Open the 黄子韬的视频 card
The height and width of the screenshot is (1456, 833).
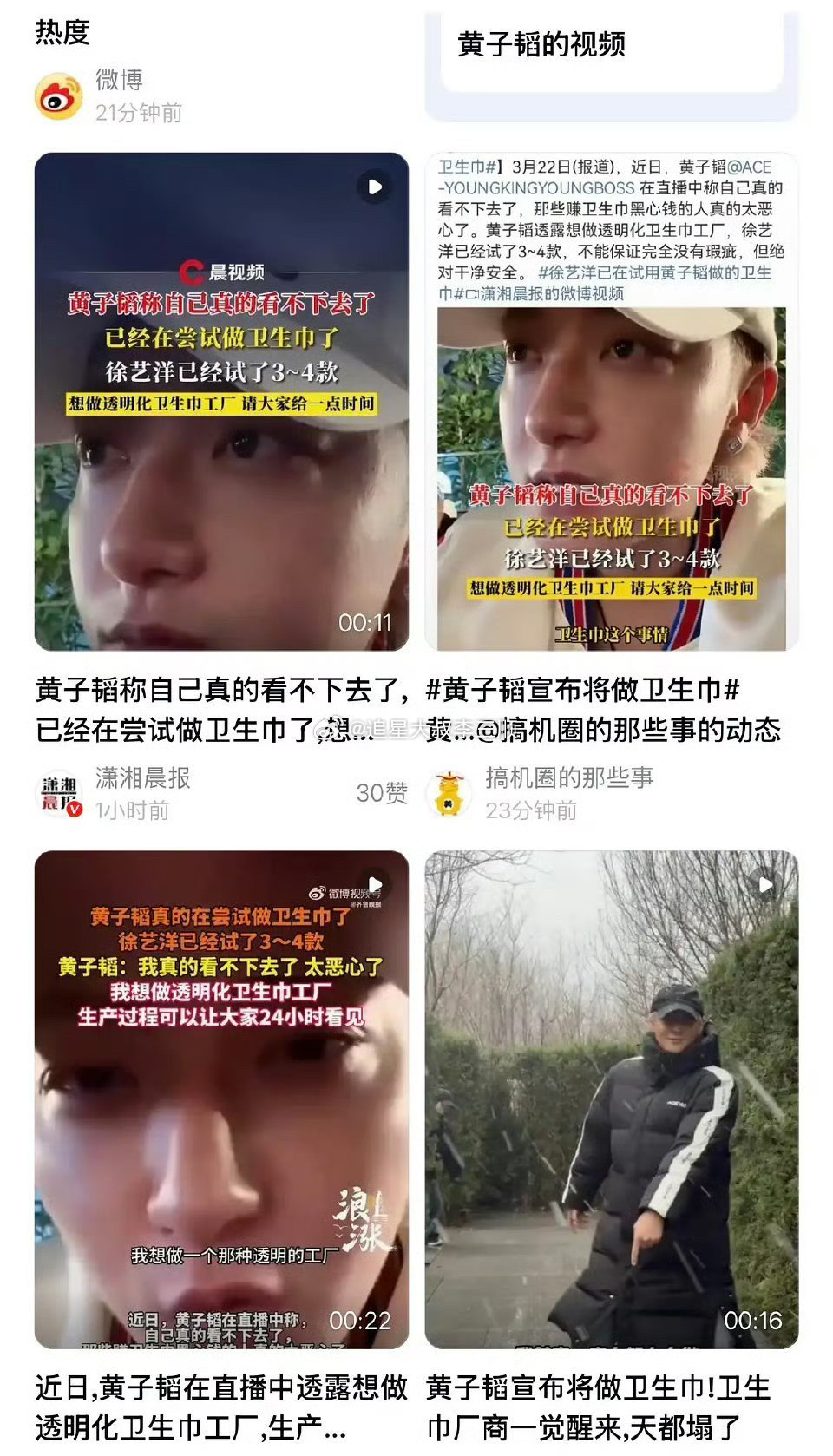[612, 50]
